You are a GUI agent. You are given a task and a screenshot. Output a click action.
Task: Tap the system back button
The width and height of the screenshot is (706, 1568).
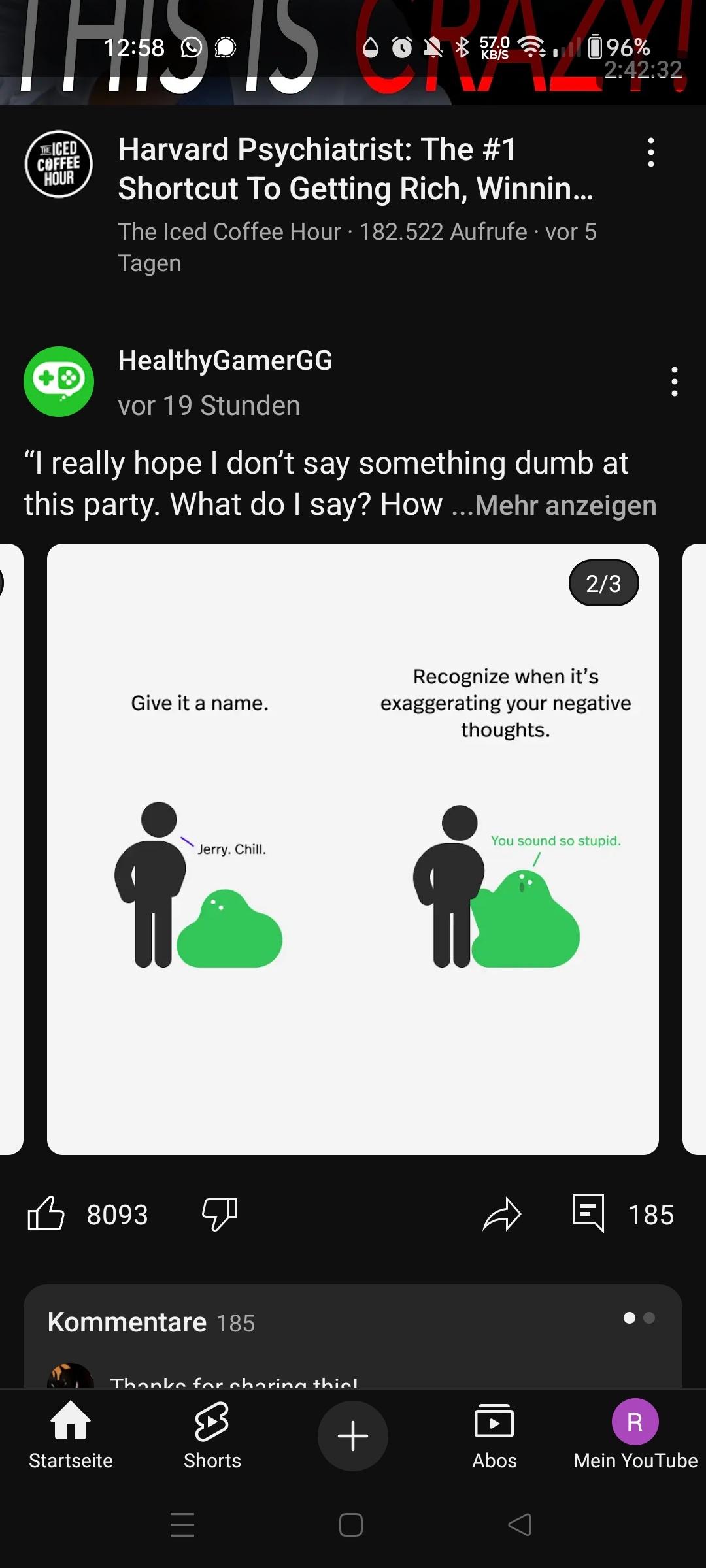tap(520, 1525)
